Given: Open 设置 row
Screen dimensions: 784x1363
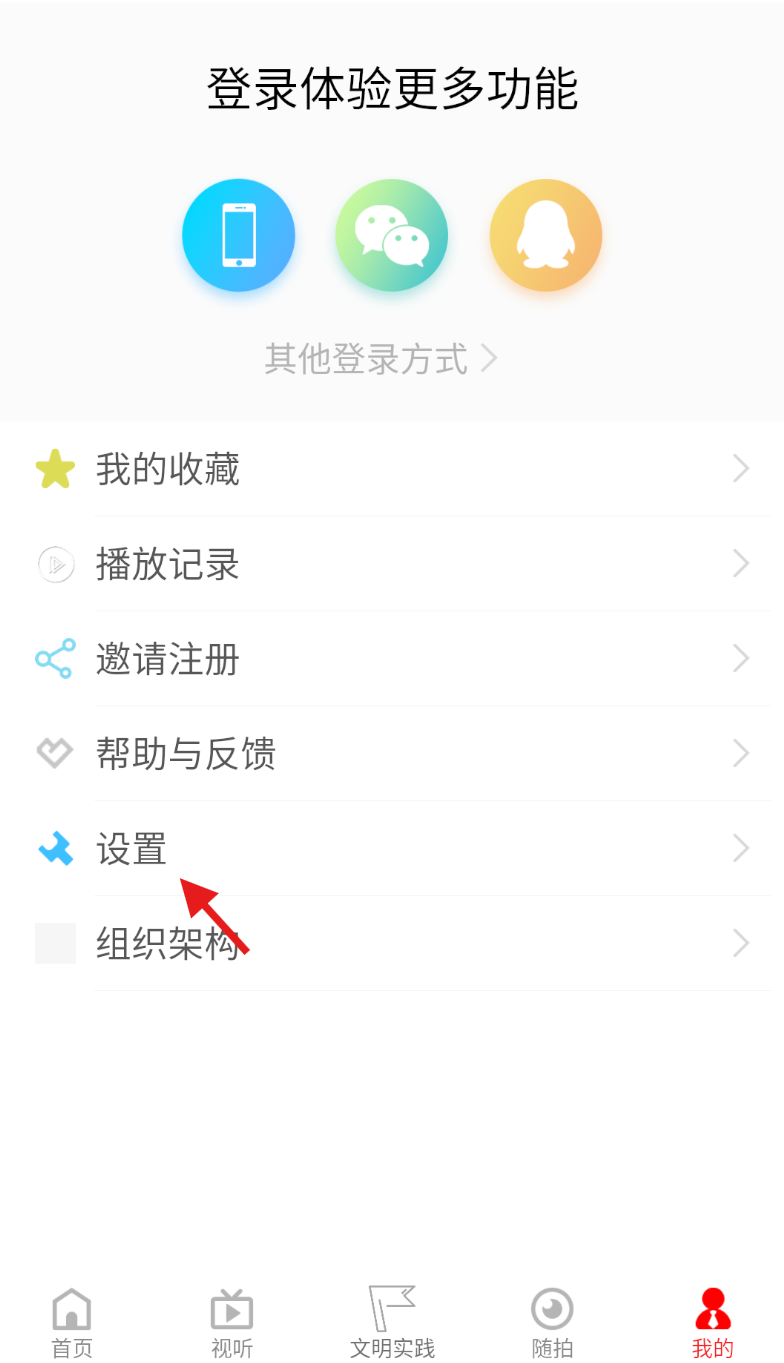Looking at the screenshot, I should tap(392, 848).
